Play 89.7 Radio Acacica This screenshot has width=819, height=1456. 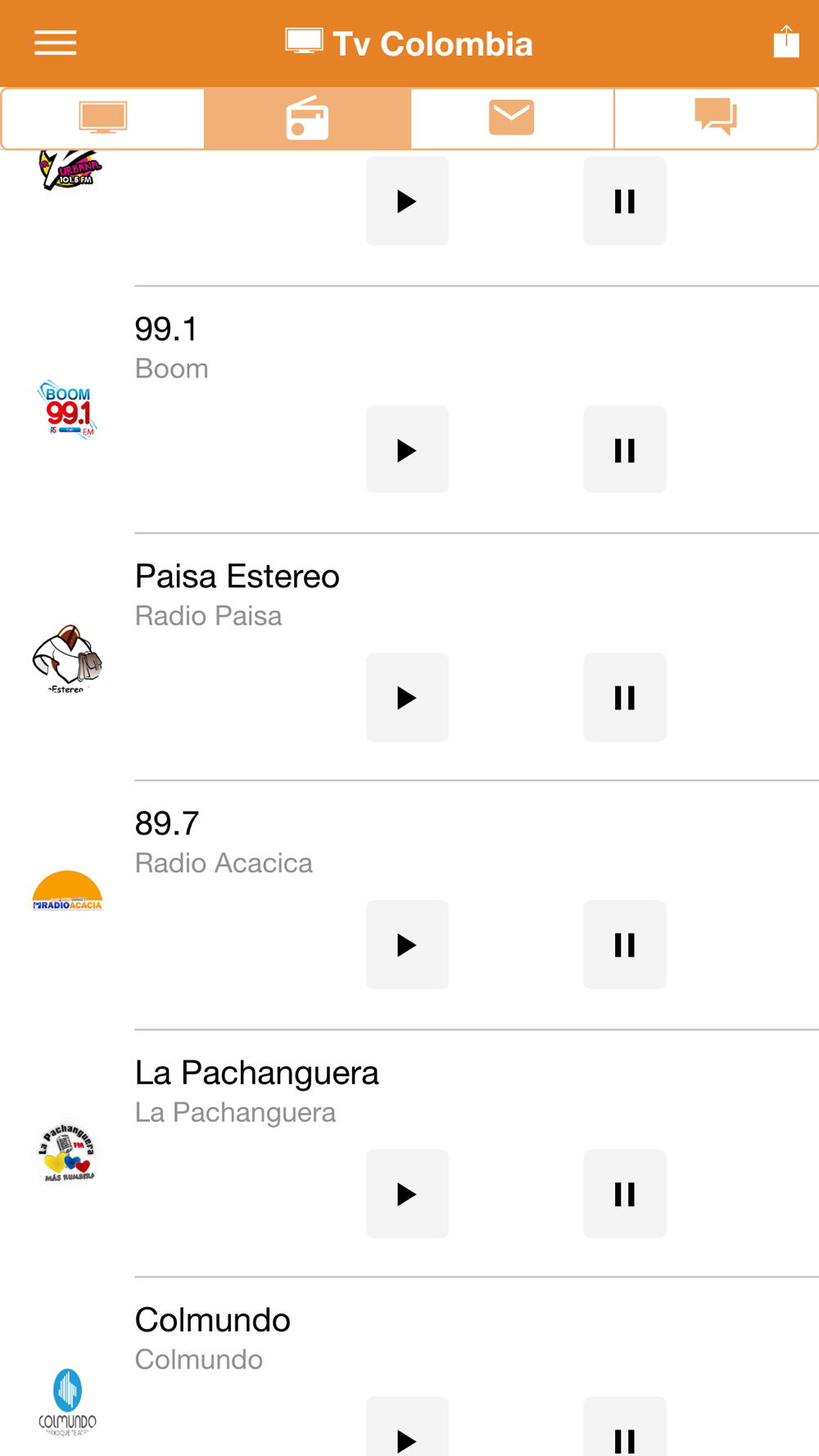pos(407,945)
